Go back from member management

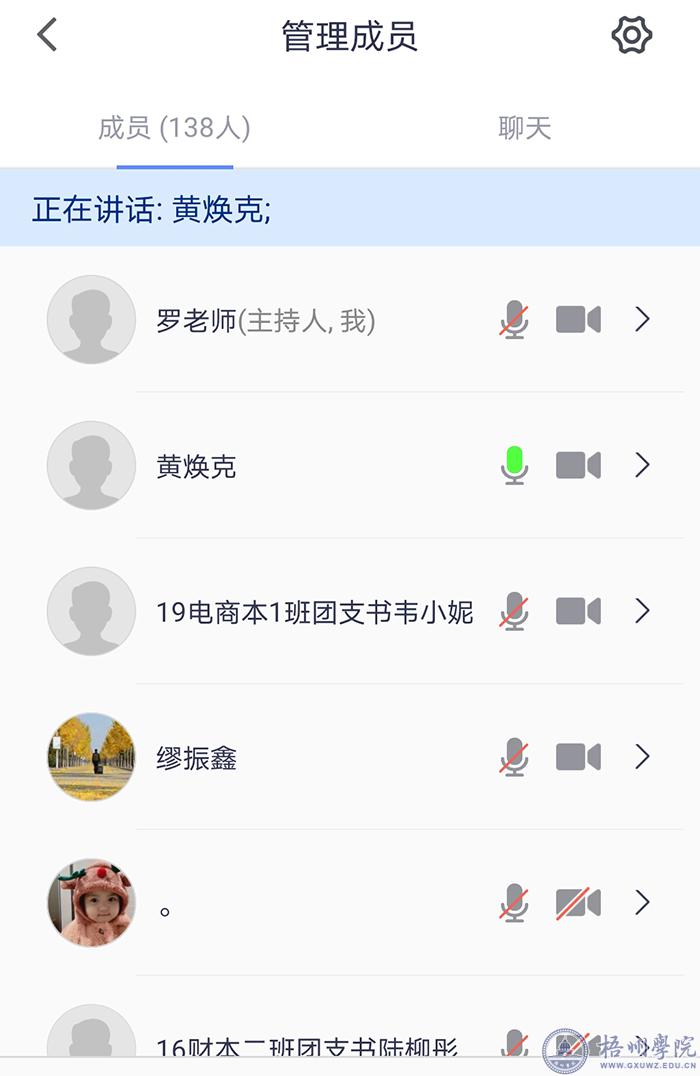tap(47, 36)
